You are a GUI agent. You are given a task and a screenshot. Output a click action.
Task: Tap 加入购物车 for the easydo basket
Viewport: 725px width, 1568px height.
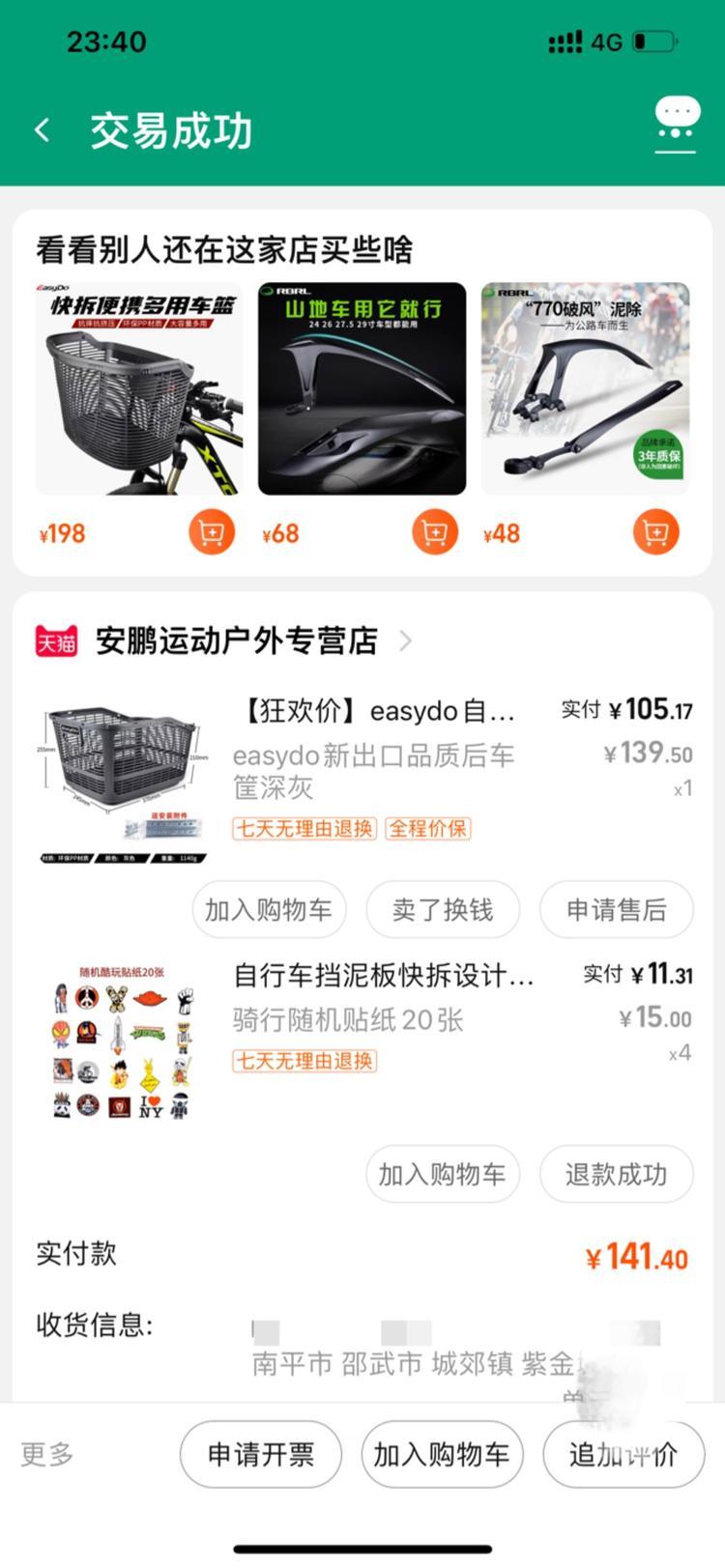point(269,910)
